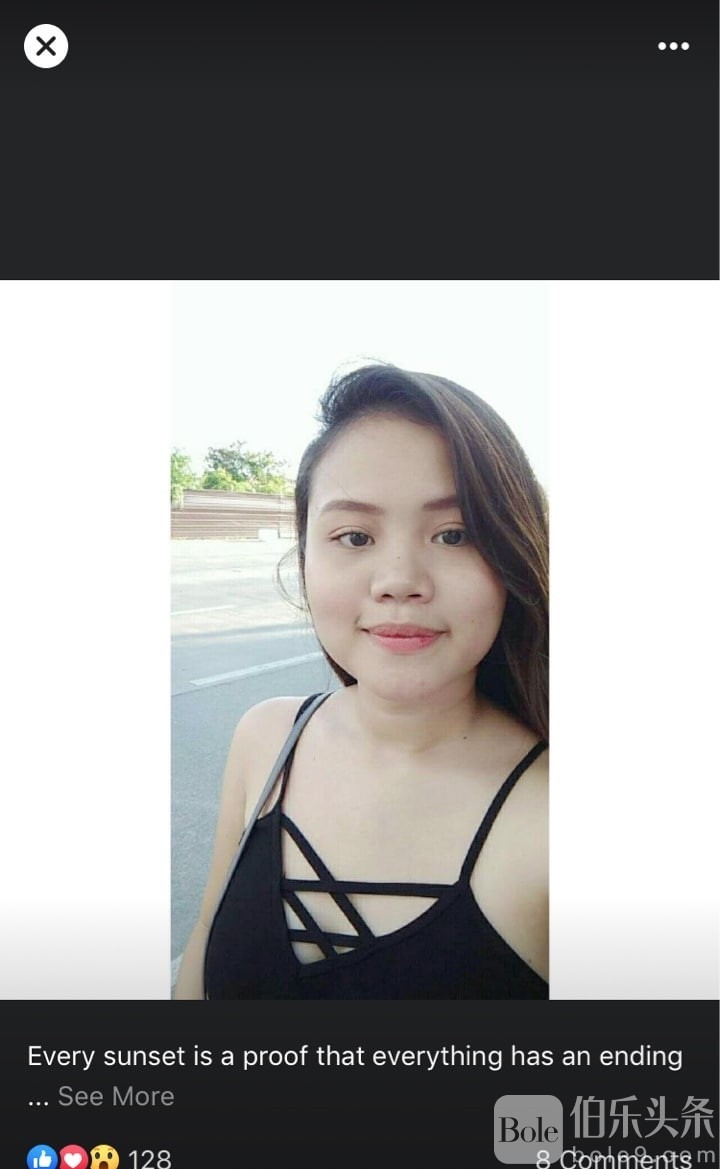Open the 8 Comments thread
Viewport: 720px width, 1169px height.
pos(612,1158)
